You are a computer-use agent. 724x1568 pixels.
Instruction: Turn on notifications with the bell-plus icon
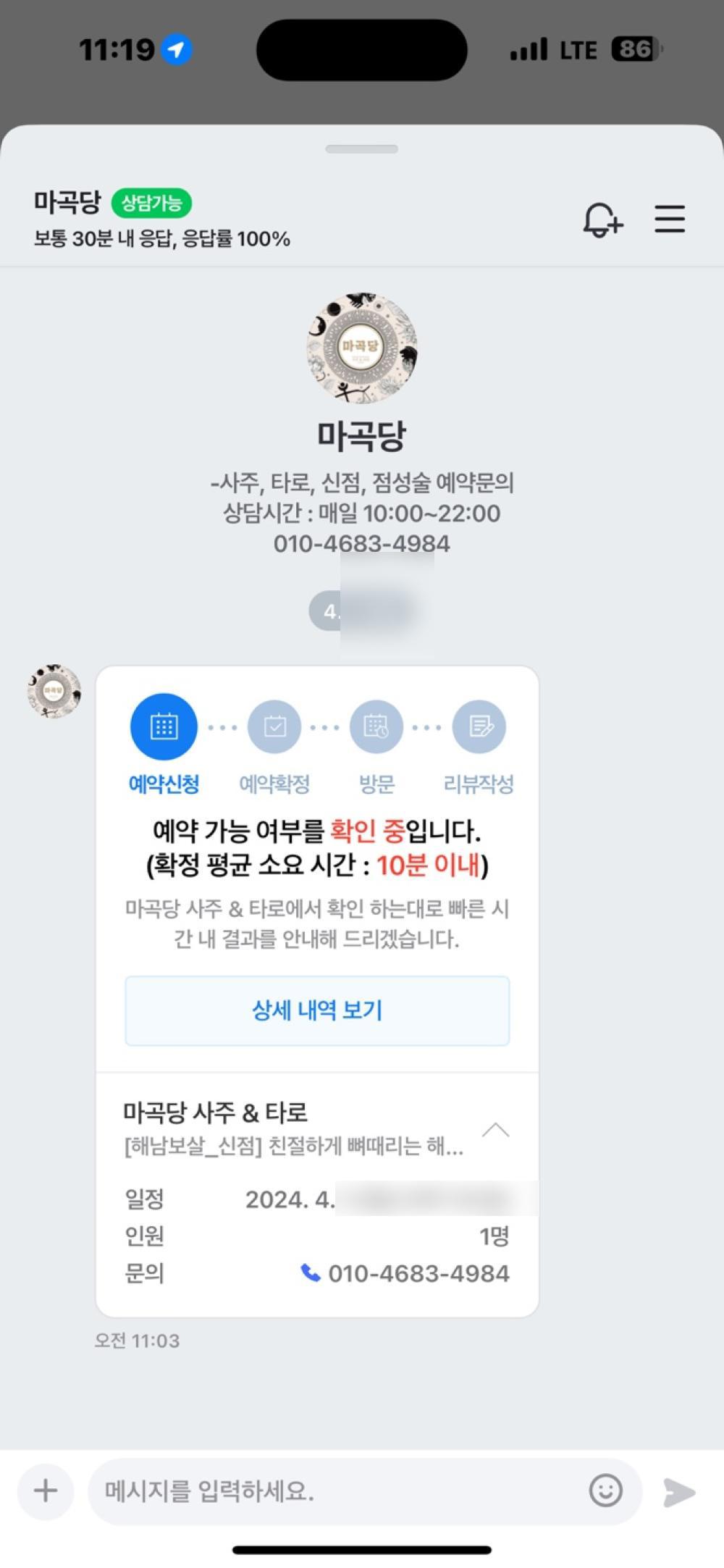click(x=602, y=219)
